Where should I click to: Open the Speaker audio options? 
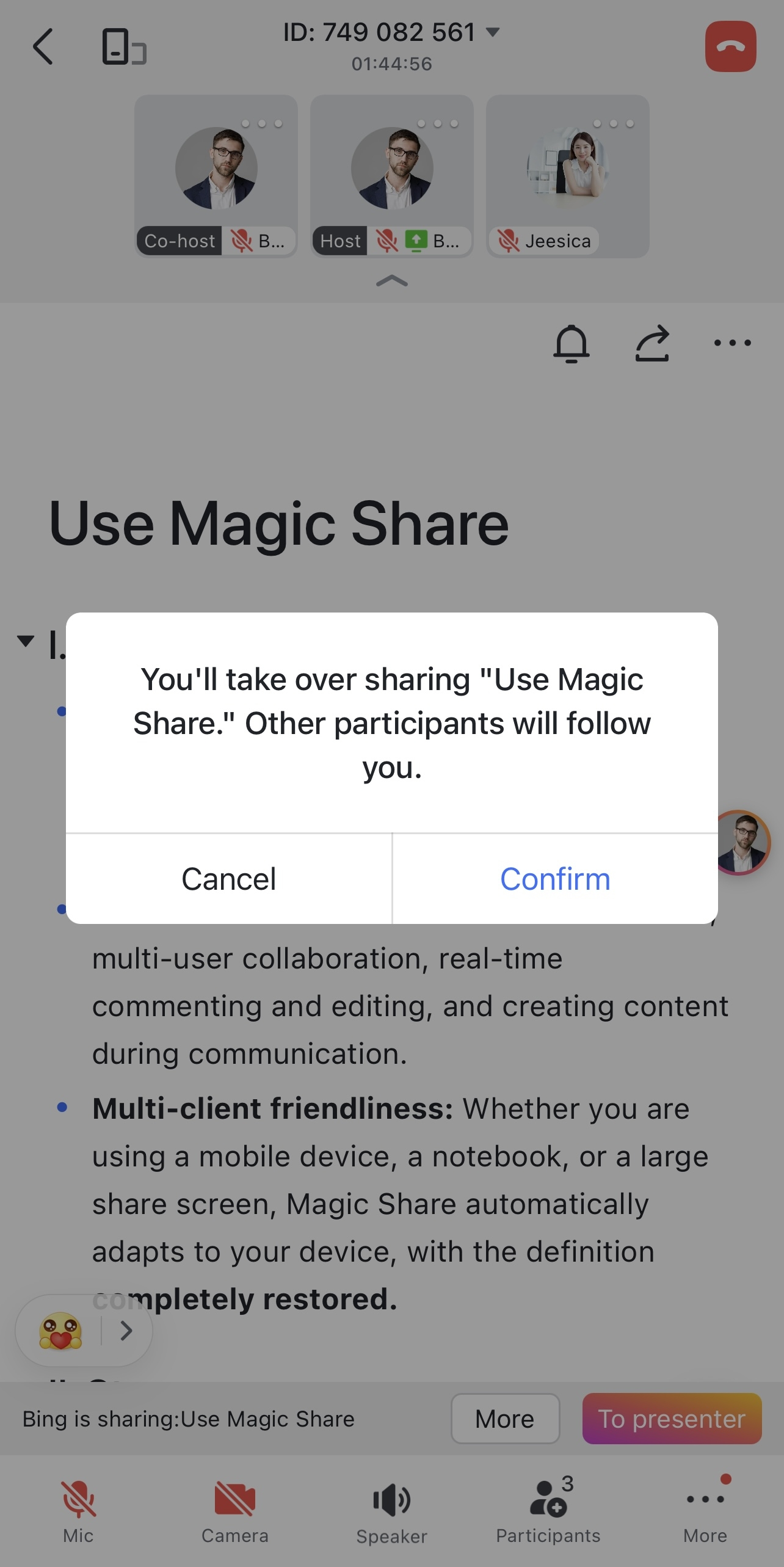pos(391,1508)
